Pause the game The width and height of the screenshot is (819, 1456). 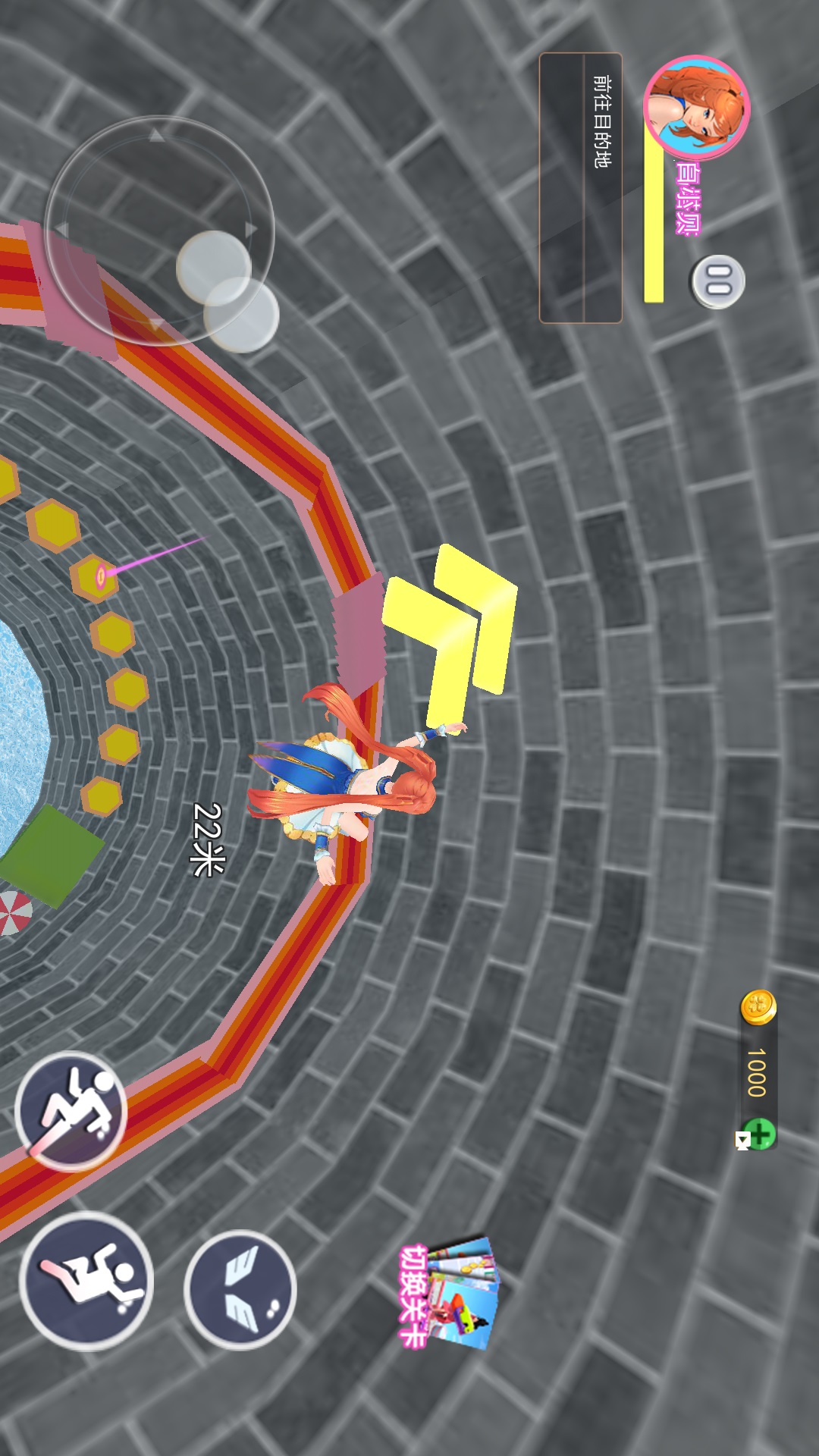[x=717, y=281]
